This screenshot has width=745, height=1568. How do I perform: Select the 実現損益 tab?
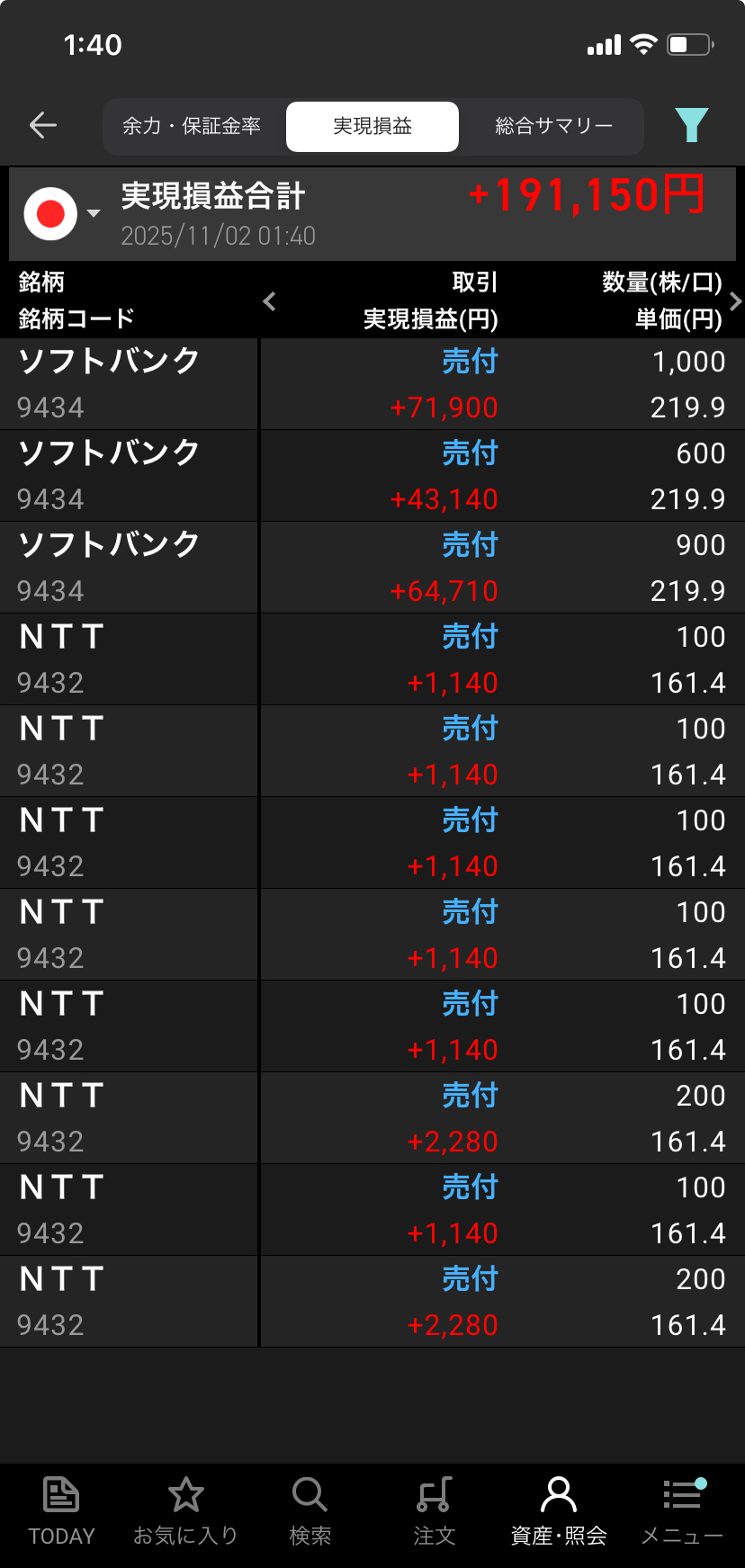pyautogui.click(x=372, y=126)
